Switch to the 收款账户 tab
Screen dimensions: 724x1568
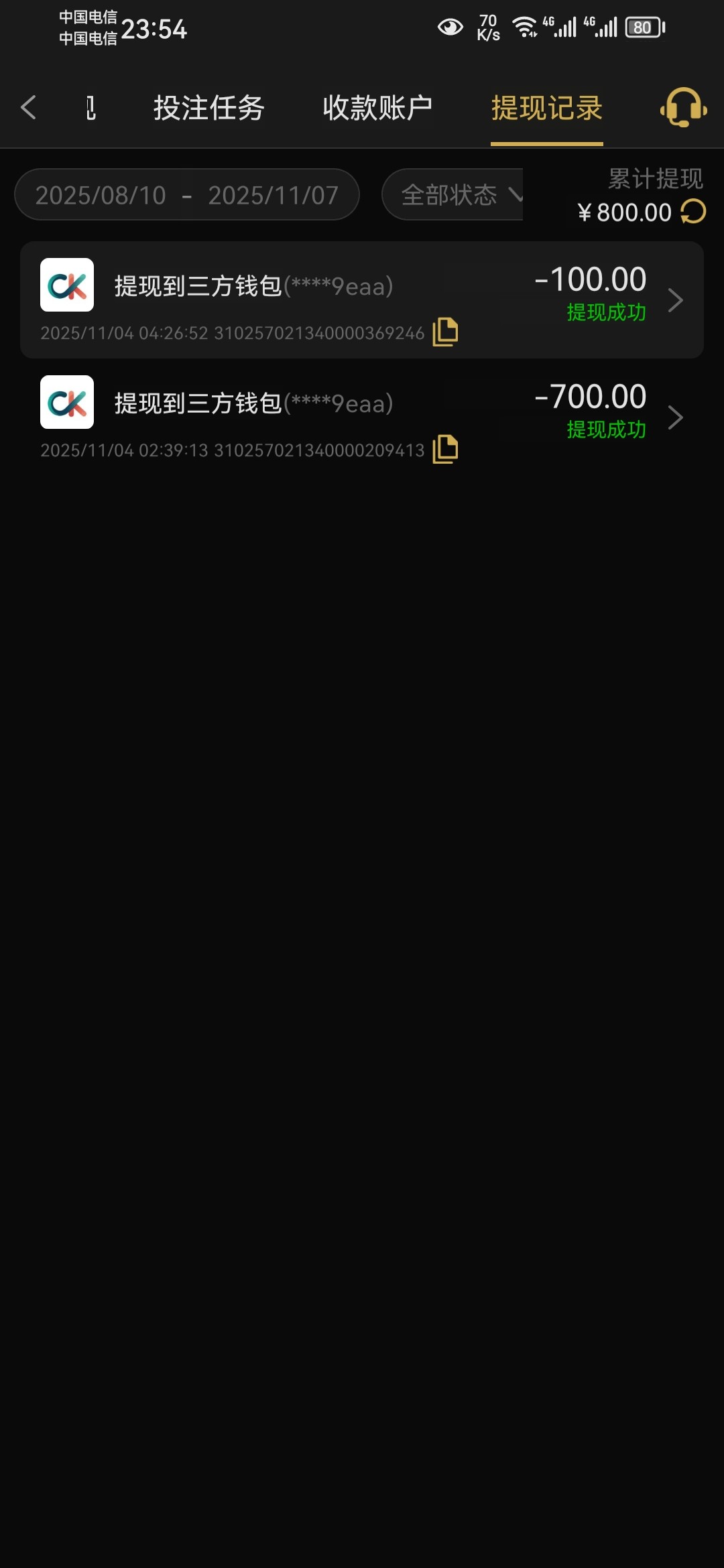(377, 108)
